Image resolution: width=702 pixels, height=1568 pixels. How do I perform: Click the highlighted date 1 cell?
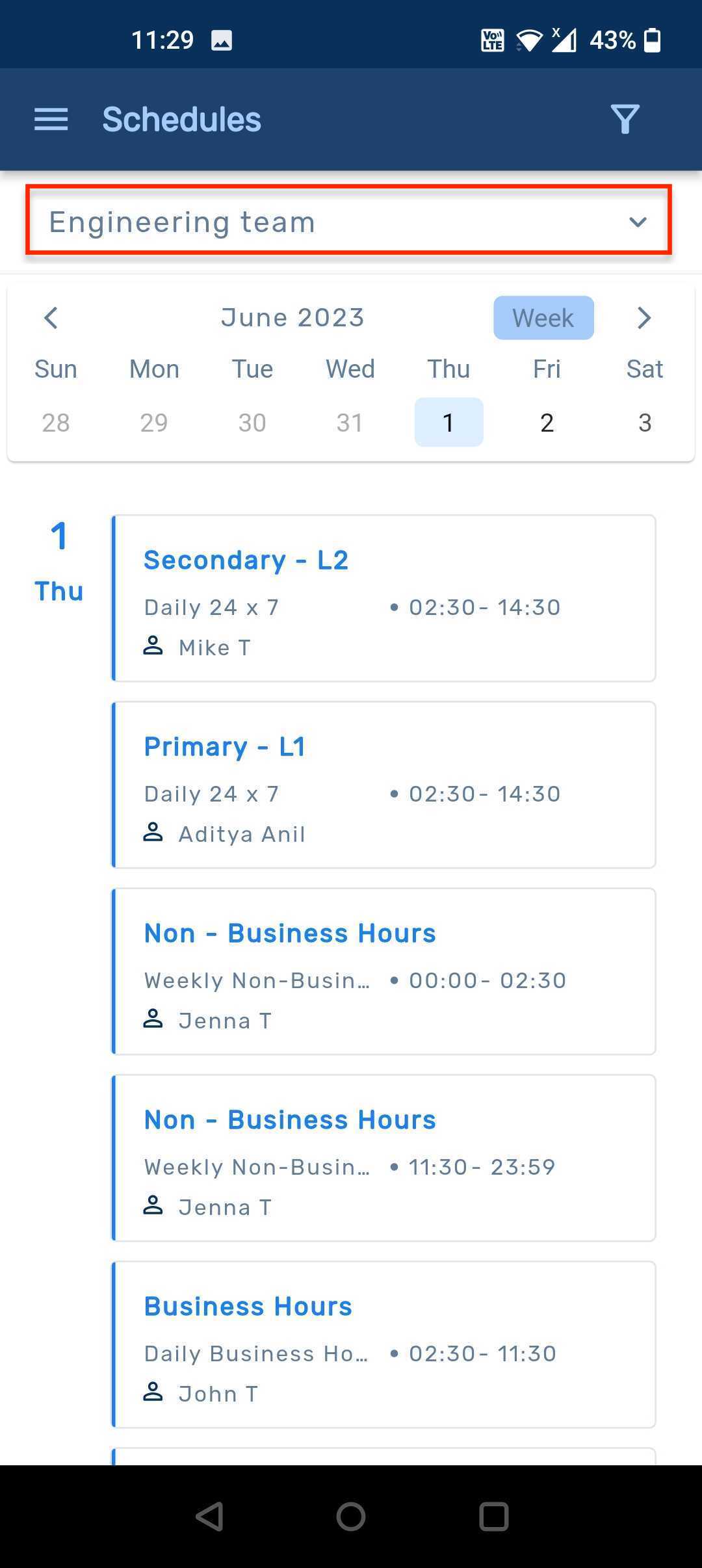click(448, 422)
